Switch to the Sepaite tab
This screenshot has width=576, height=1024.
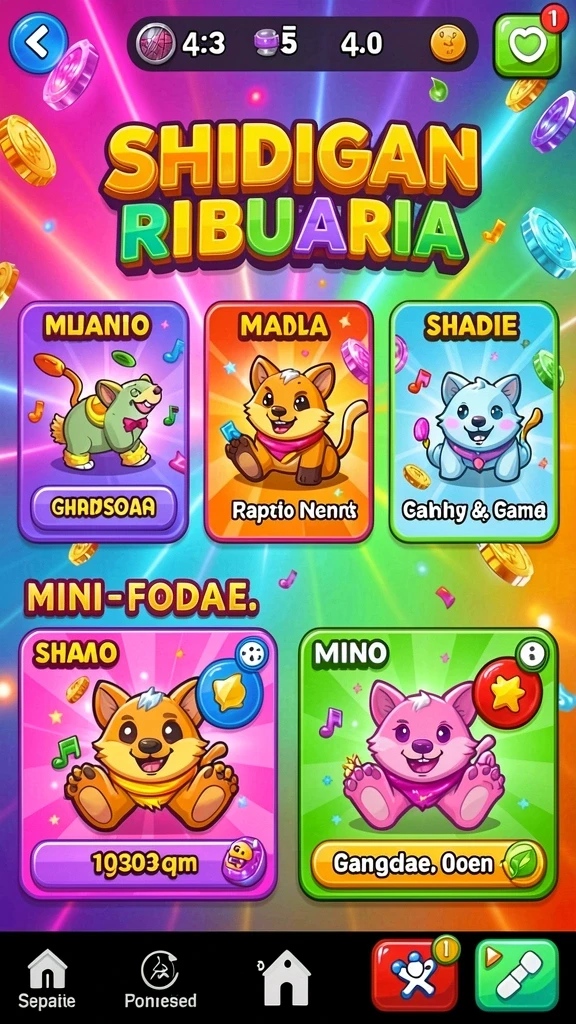pyautogui.click(x=46, y=978)
